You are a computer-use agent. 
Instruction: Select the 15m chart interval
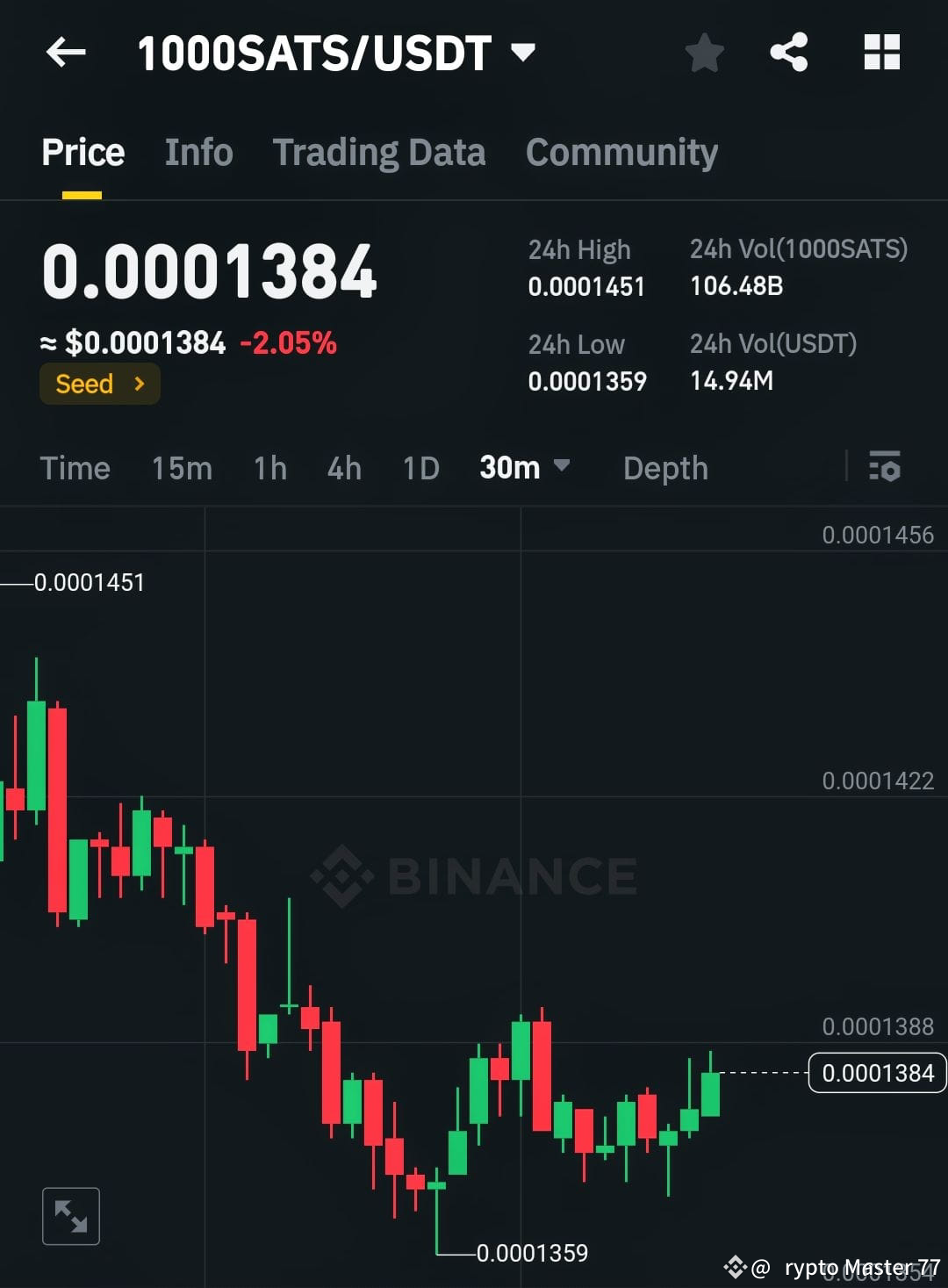(x=181, y=468)
